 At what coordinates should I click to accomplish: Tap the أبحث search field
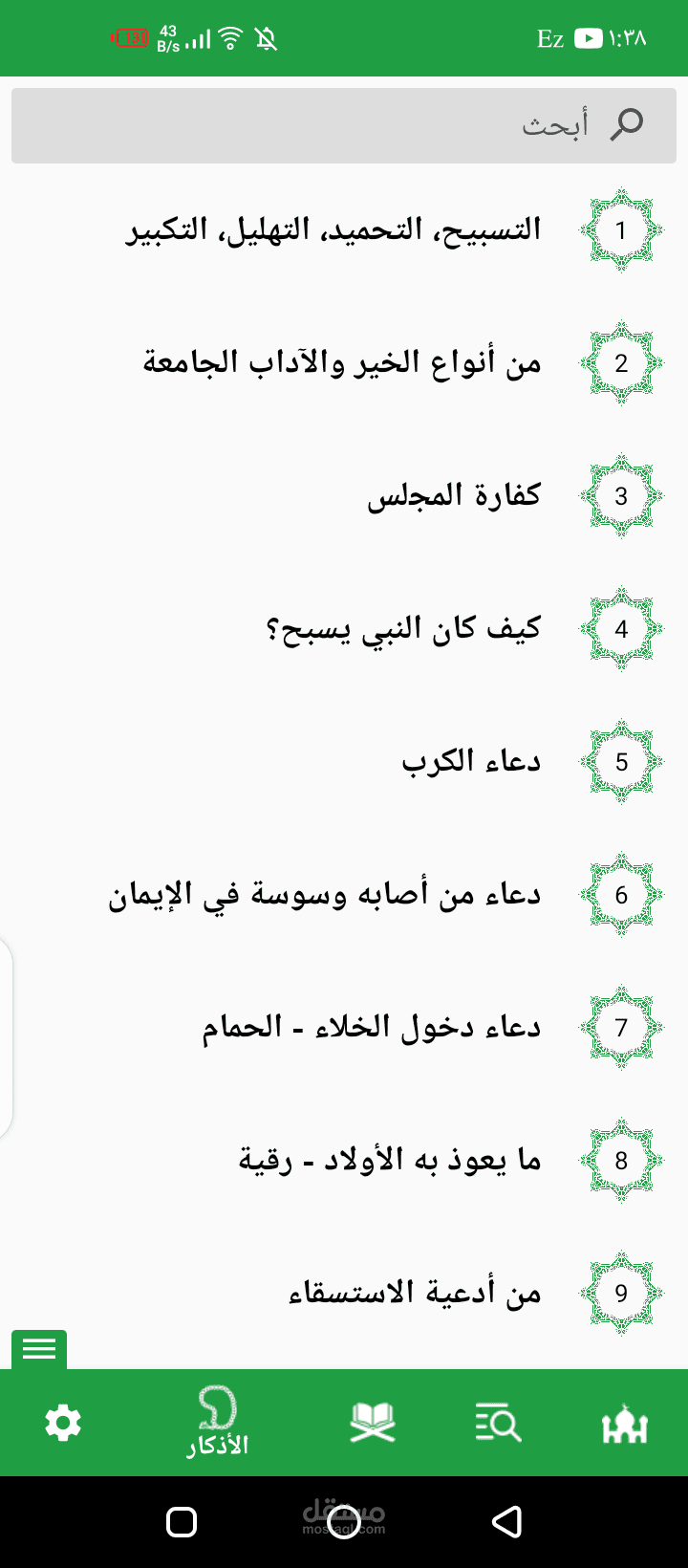(x=344, y=125)
